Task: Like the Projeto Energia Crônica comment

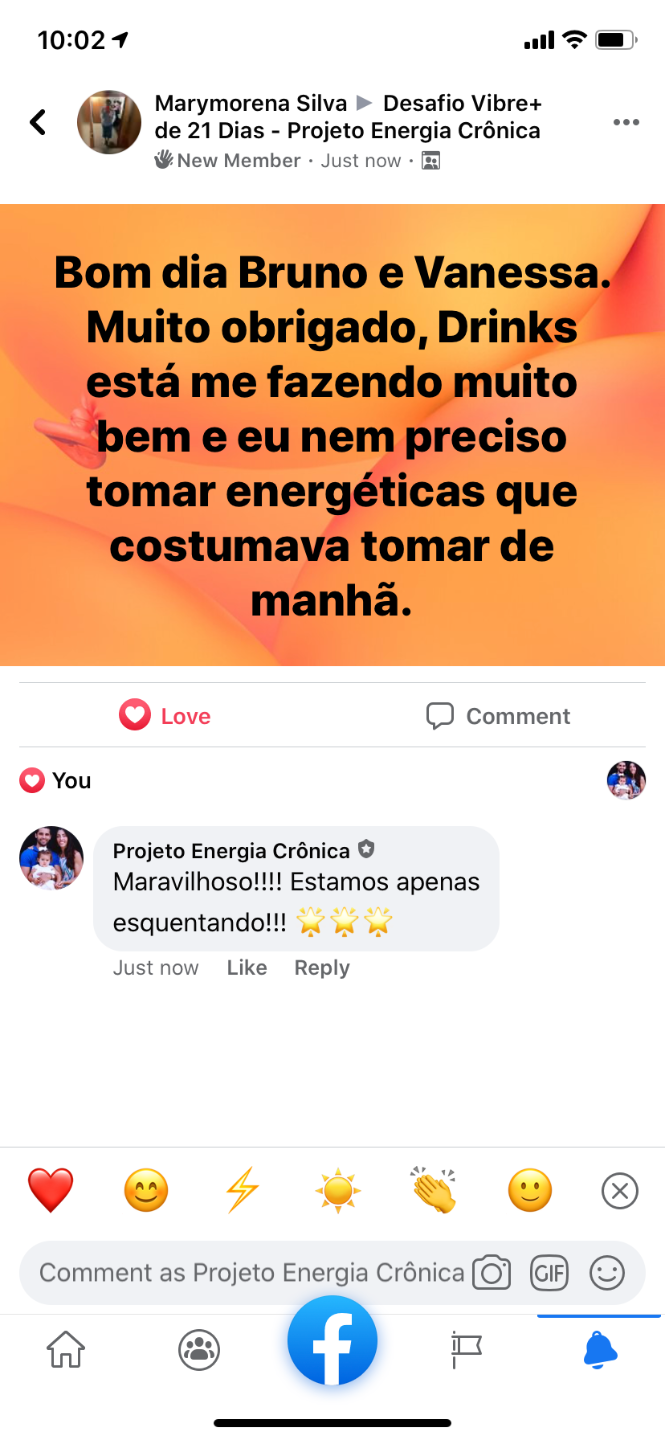Action: tap(246, 968)
